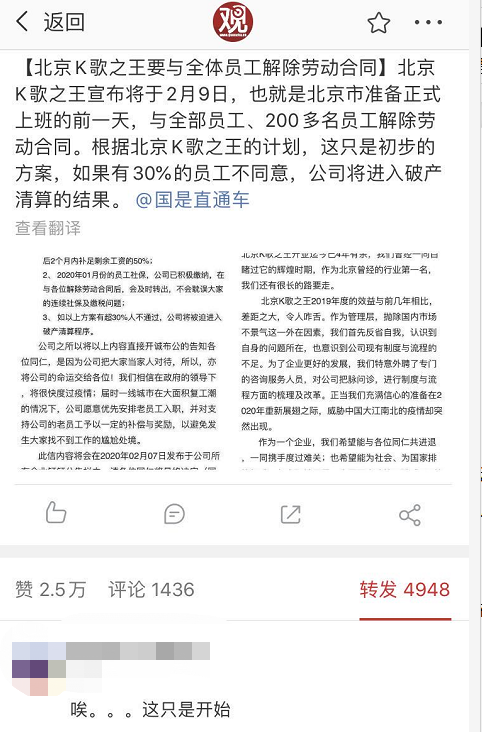
Task: Comment on the post via speech bubble icon
Action: (x=174, y=514)
